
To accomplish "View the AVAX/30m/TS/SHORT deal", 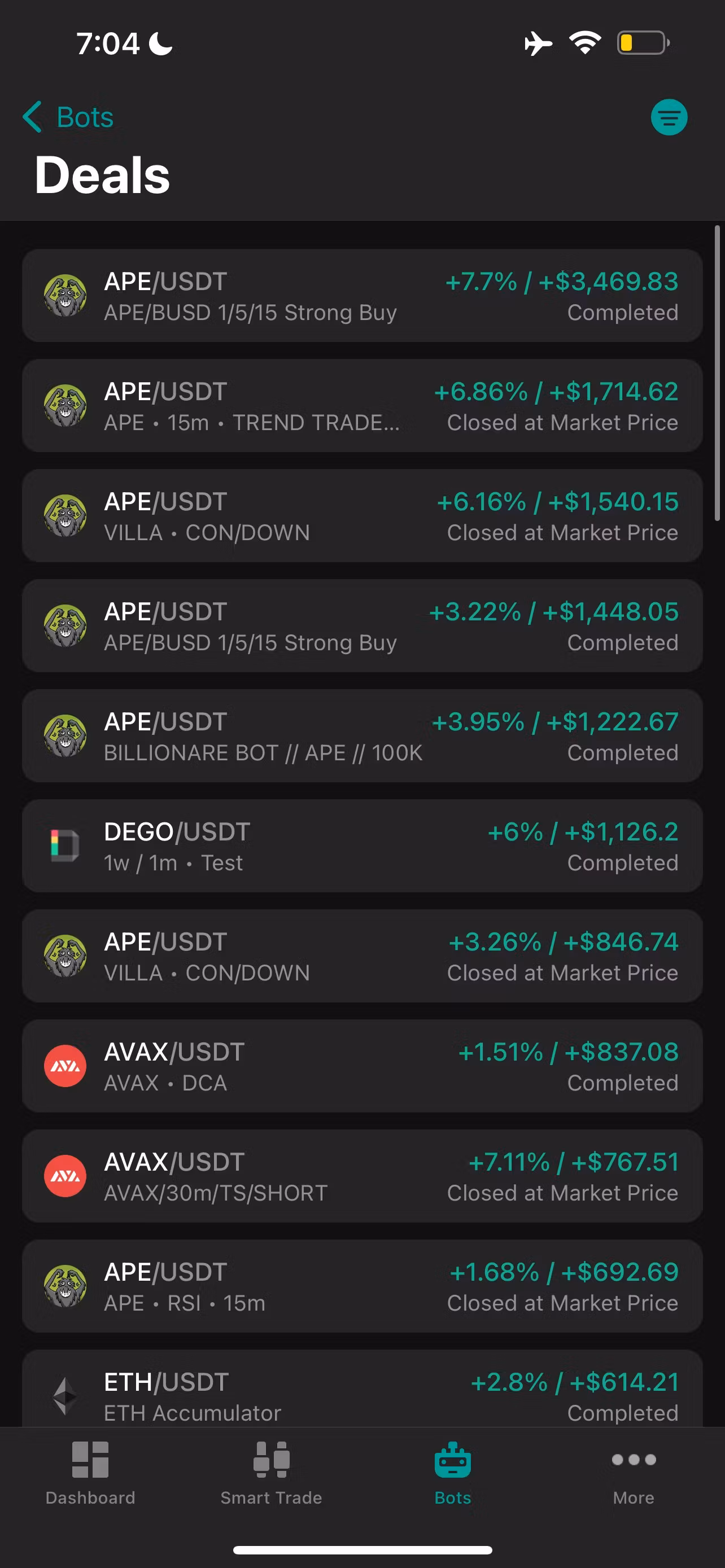I will [x=362, y=1177].
